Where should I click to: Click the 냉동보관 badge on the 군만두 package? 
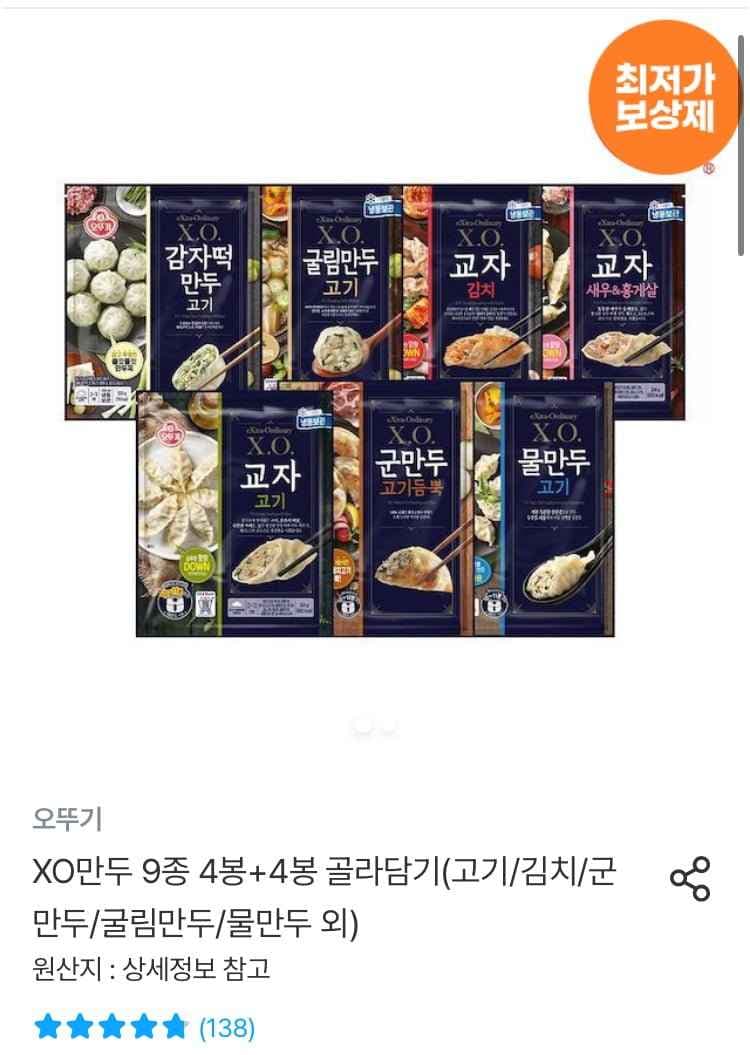tap(312, 418)
